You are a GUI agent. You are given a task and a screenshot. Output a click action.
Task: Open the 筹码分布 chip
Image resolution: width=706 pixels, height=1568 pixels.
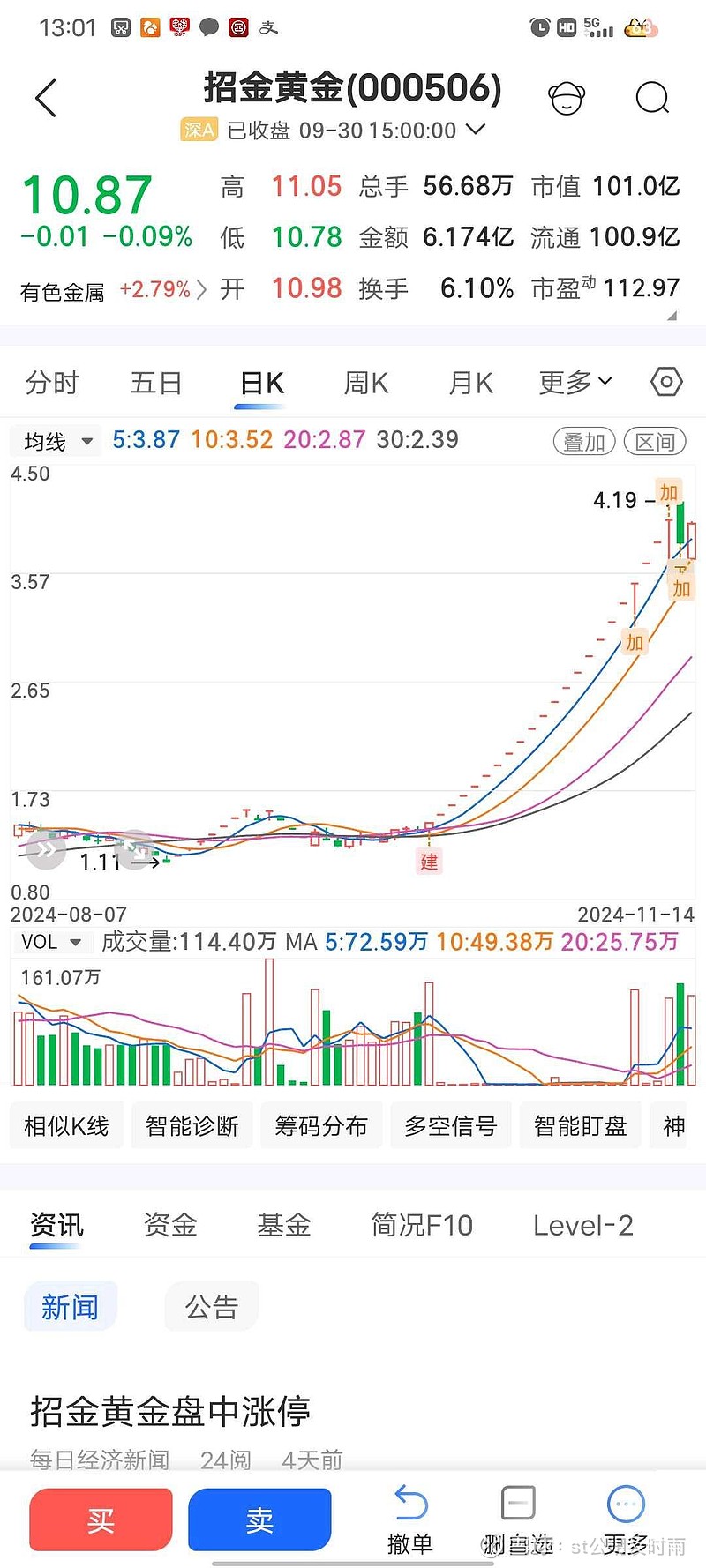click(321, 1126)
